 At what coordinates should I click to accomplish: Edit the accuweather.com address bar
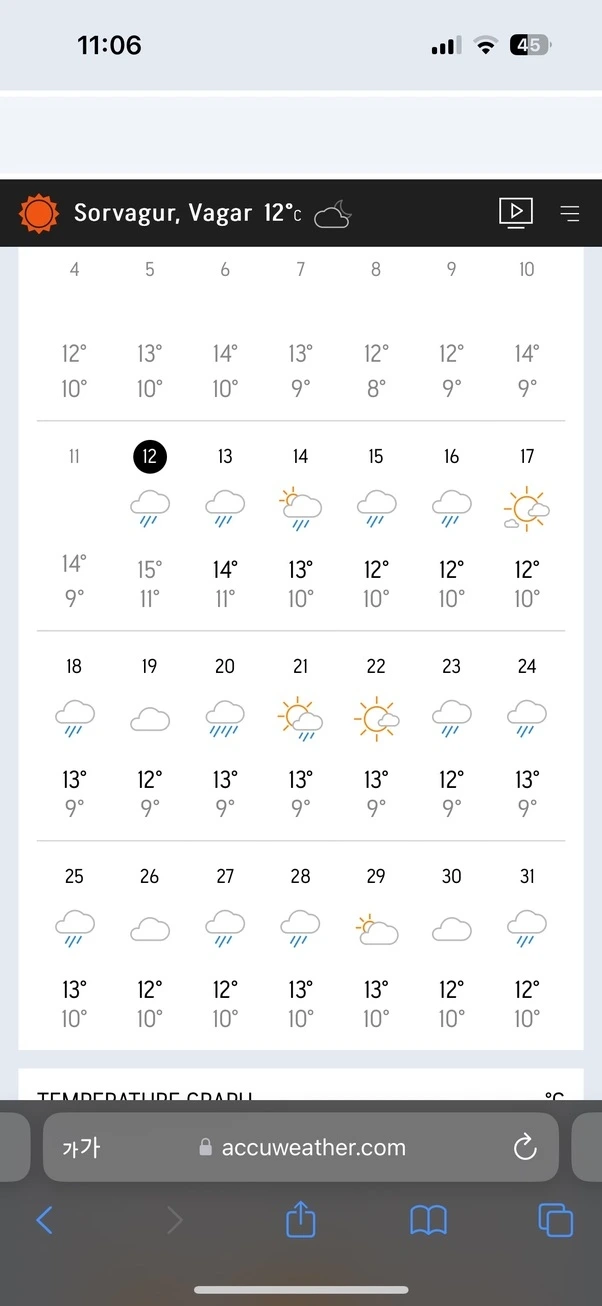[301, 1148]
